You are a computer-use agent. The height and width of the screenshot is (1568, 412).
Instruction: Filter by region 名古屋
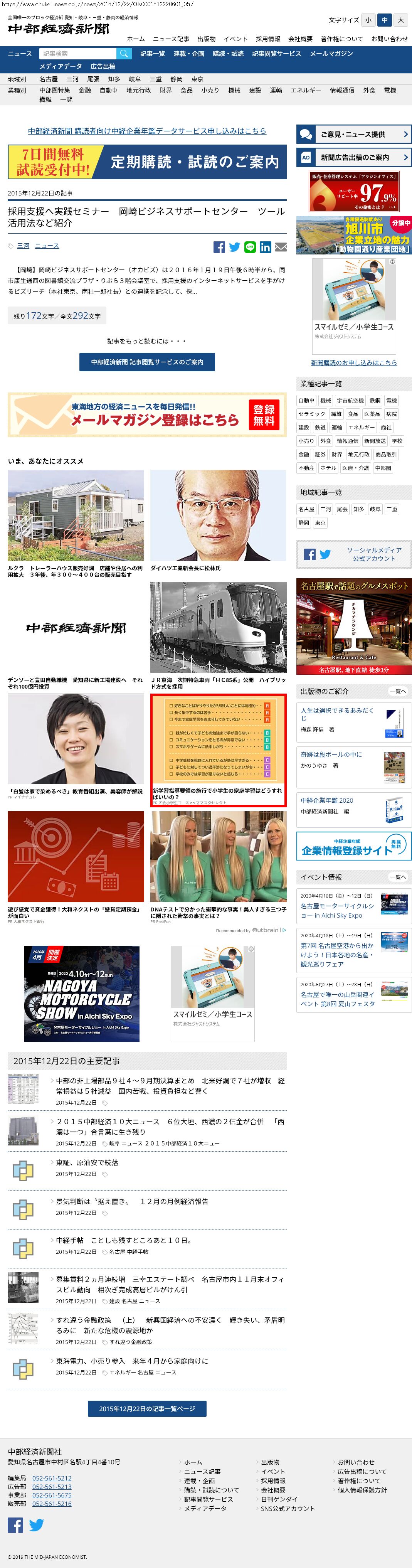point(49,79)
